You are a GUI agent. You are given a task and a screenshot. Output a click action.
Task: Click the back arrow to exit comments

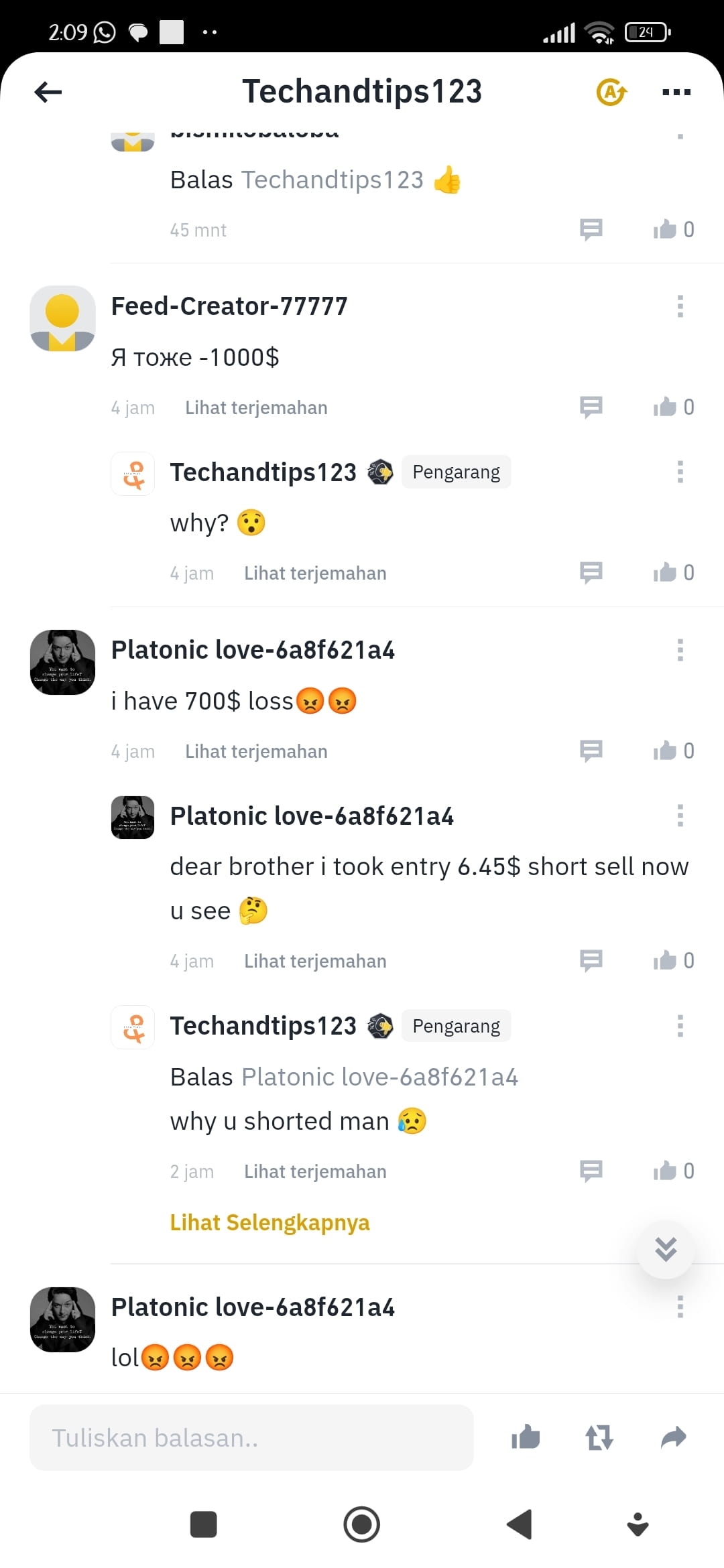coord(47,92)
